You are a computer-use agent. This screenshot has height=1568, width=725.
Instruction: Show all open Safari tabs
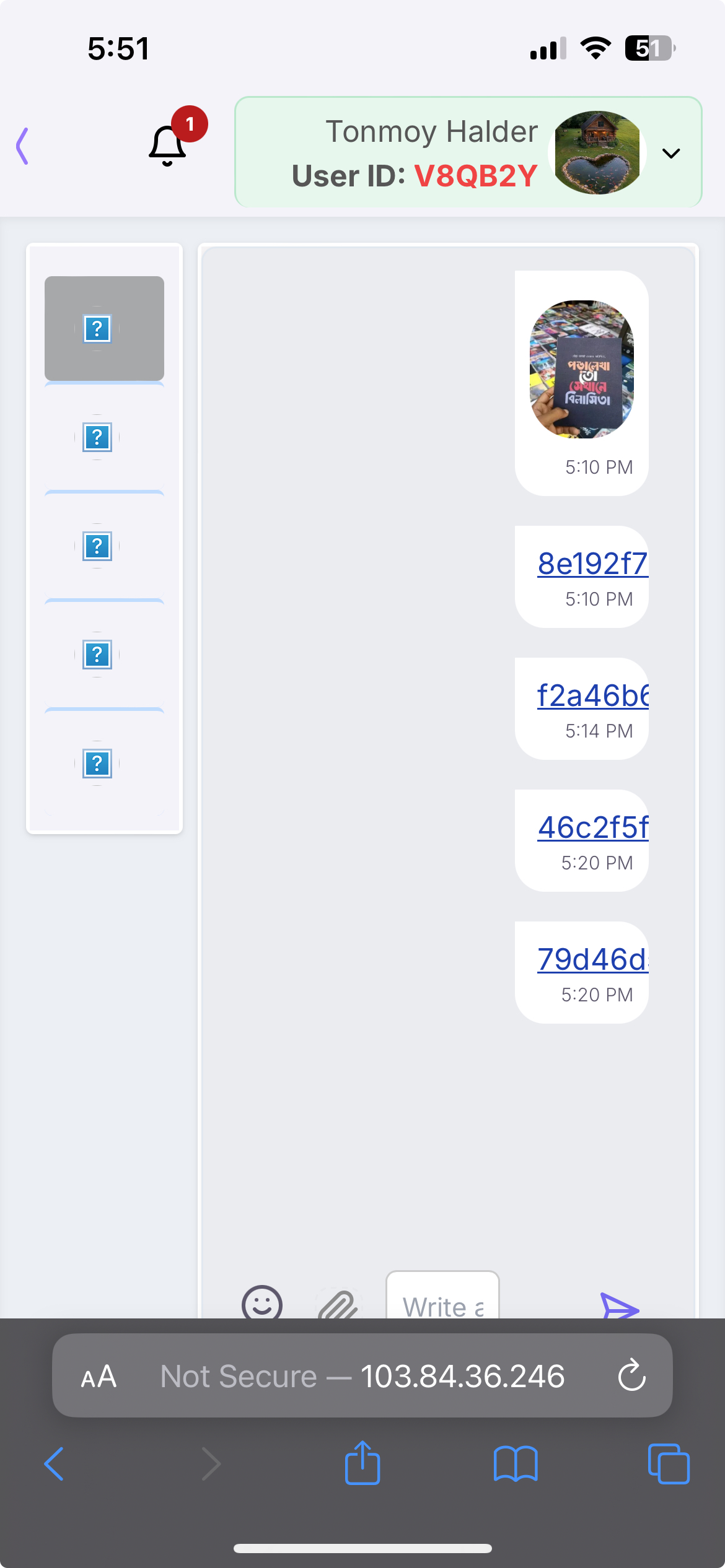coord(669,1464)
